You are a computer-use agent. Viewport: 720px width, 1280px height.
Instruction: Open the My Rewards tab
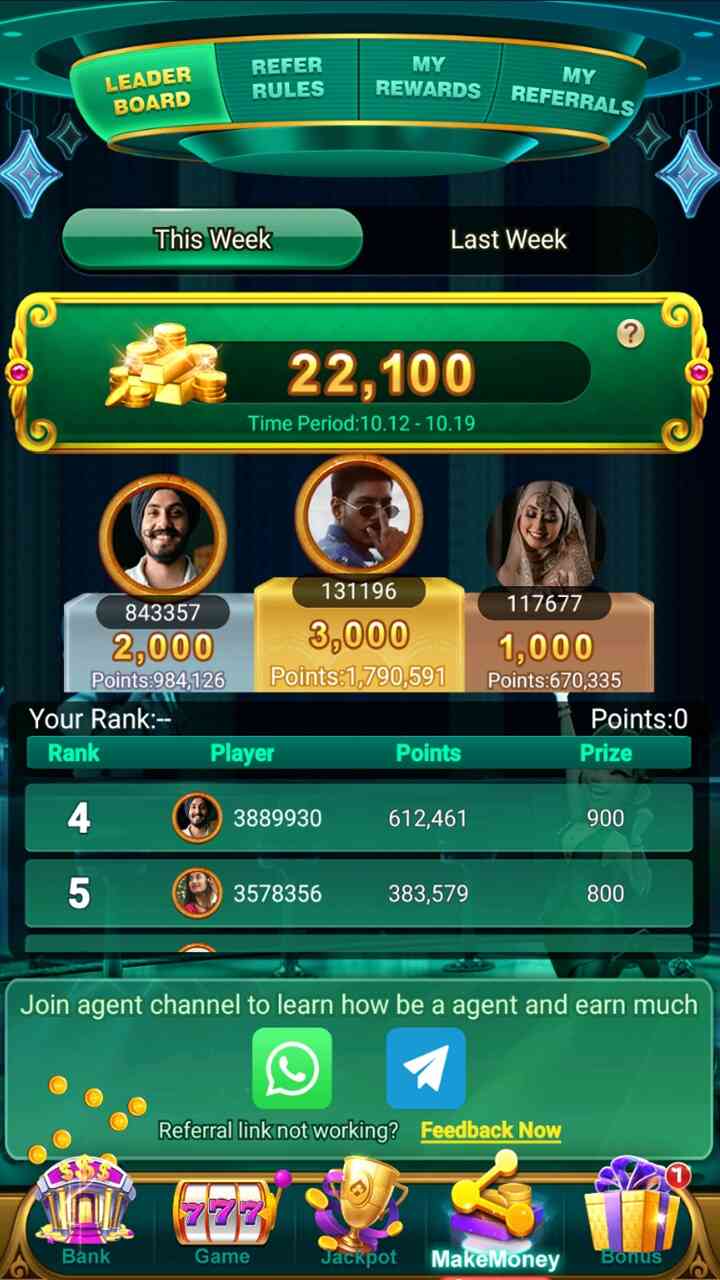pyautogui.click(x=428, y=77)
